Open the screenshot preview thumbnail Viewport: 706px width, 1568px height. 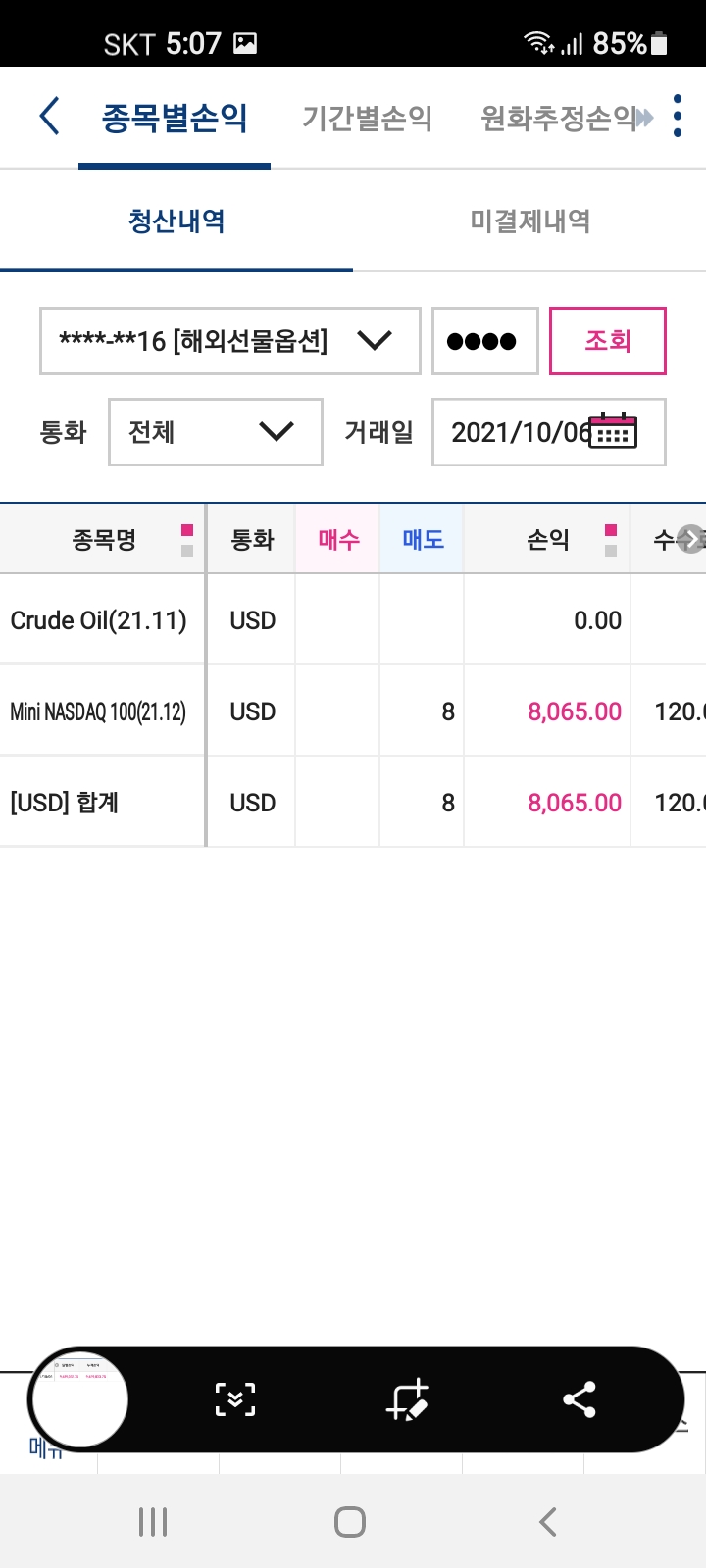click(79, 1399)
